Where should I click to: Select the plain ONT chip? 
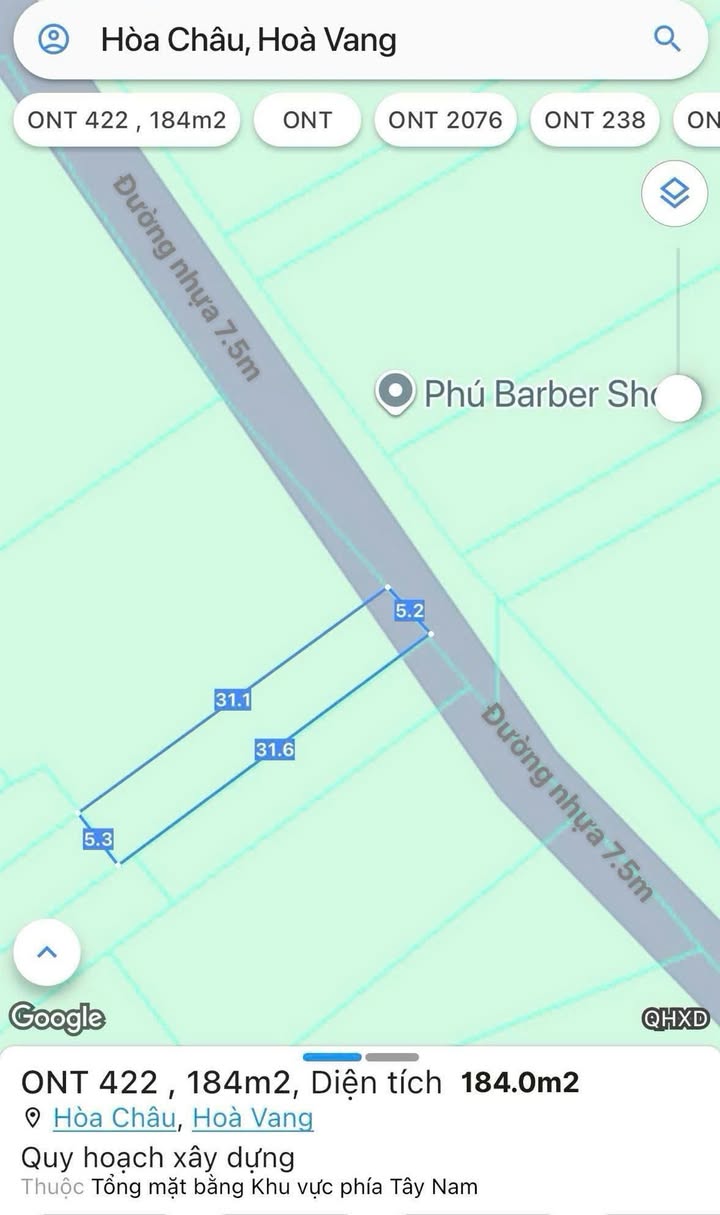[307, 120]
